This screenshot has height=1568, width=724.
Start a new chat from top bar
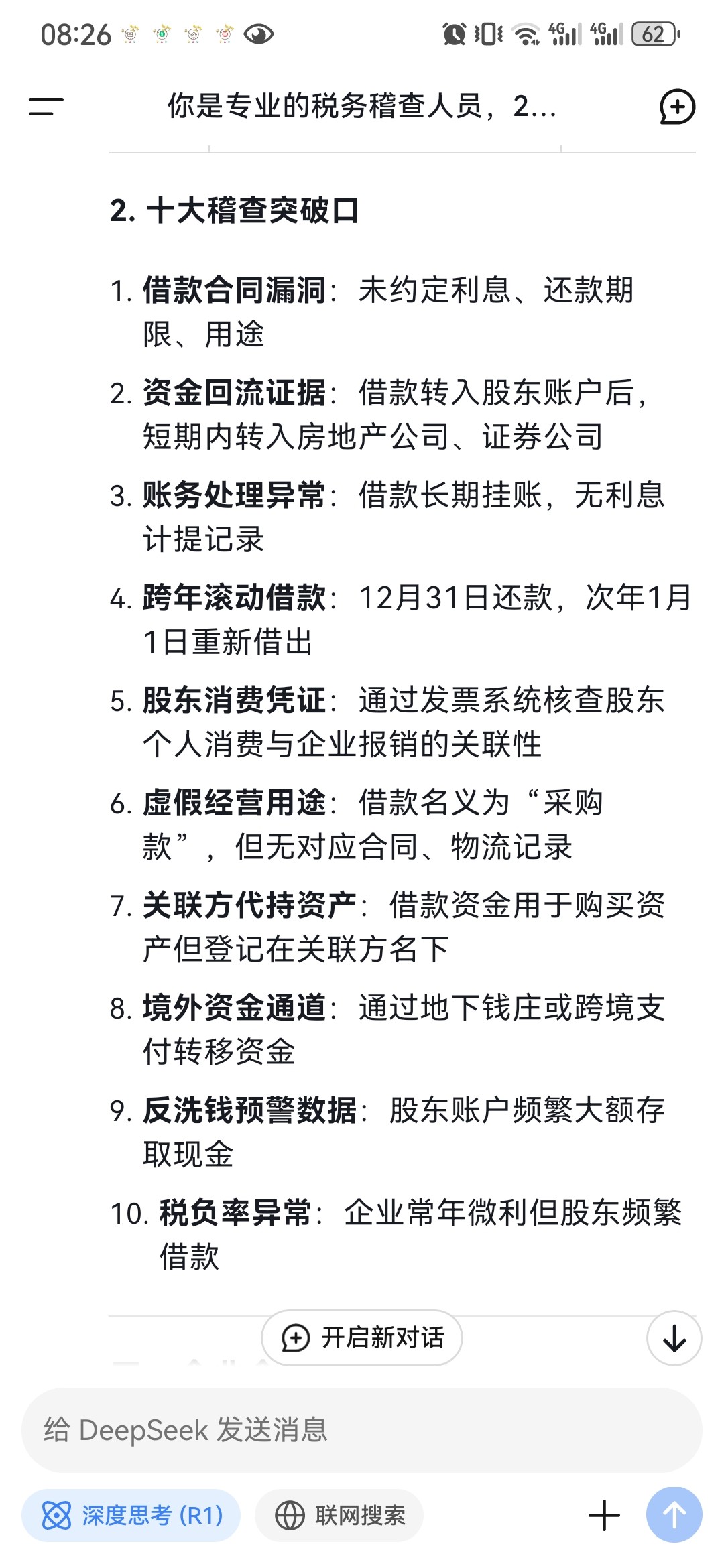tap(677, 107)
